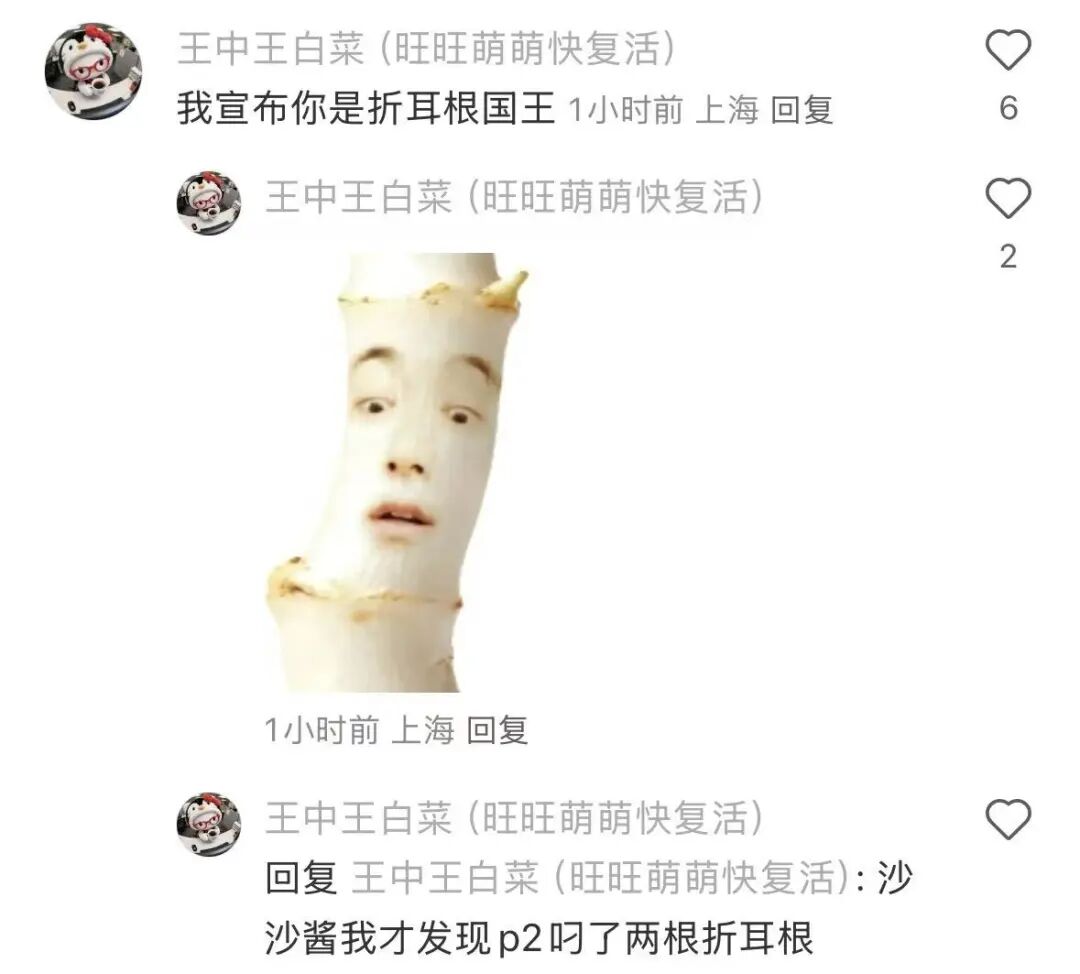Reply to the radish face image comment

[x=498, y=731]
